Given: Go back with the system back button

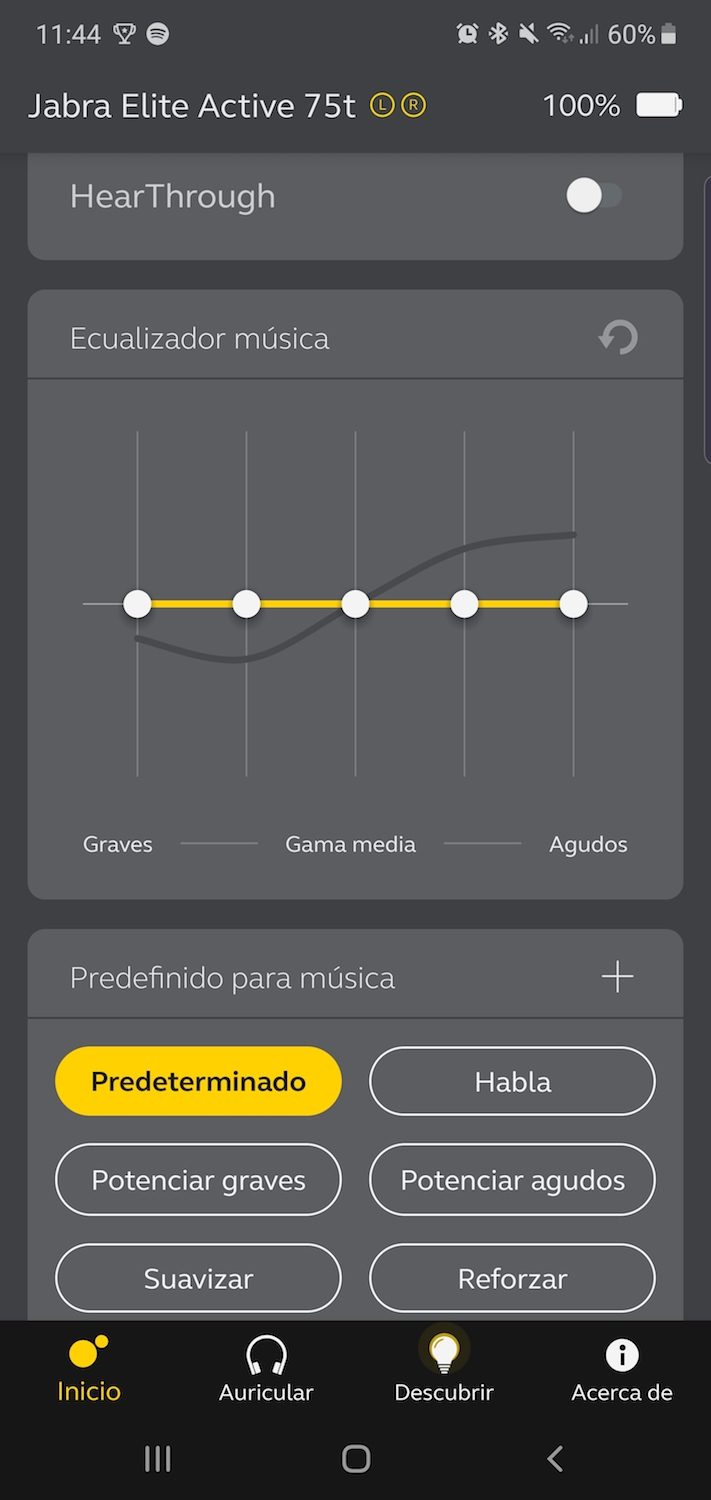Looking at the screenshot, I should point(555,1458).
